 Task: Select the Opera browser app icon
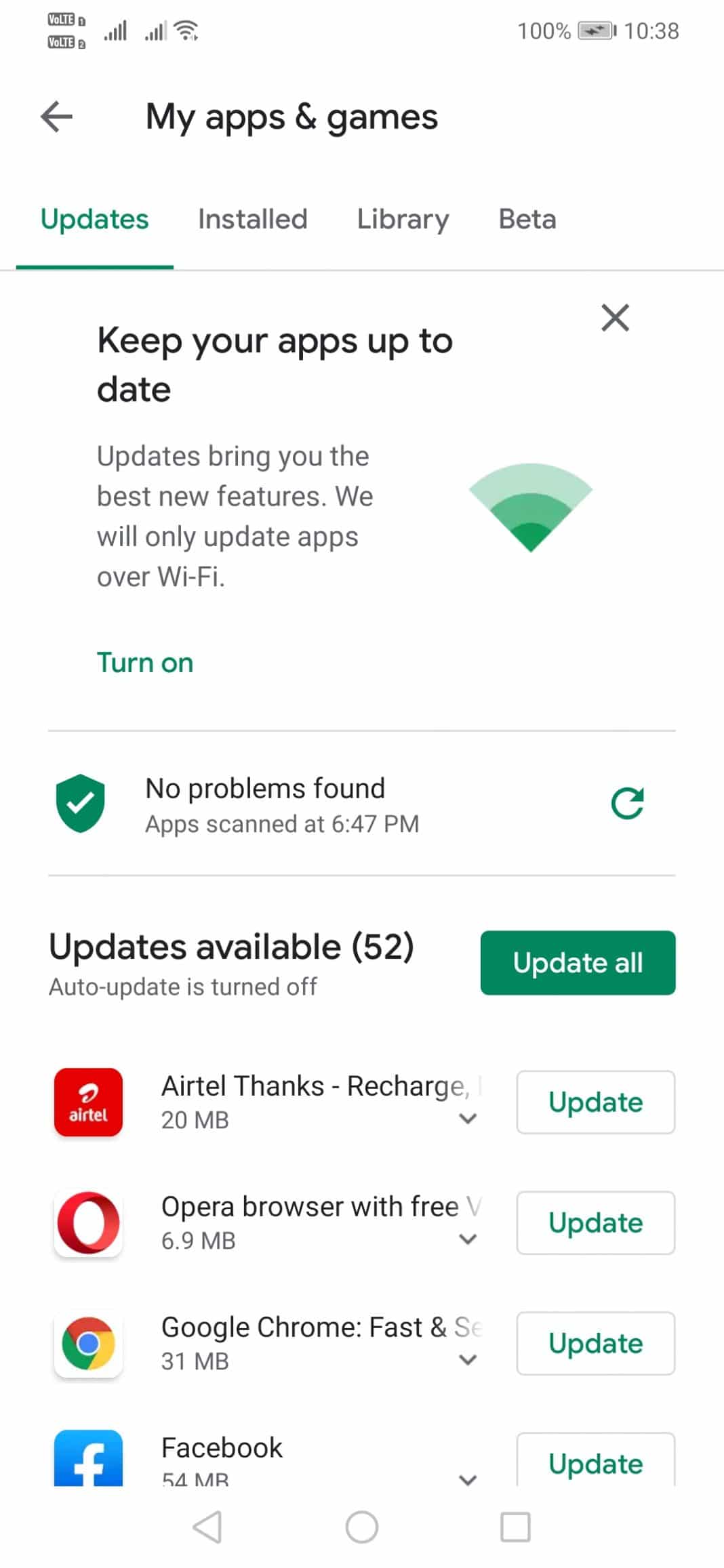pyautogui.click(x=87, y=1222)
